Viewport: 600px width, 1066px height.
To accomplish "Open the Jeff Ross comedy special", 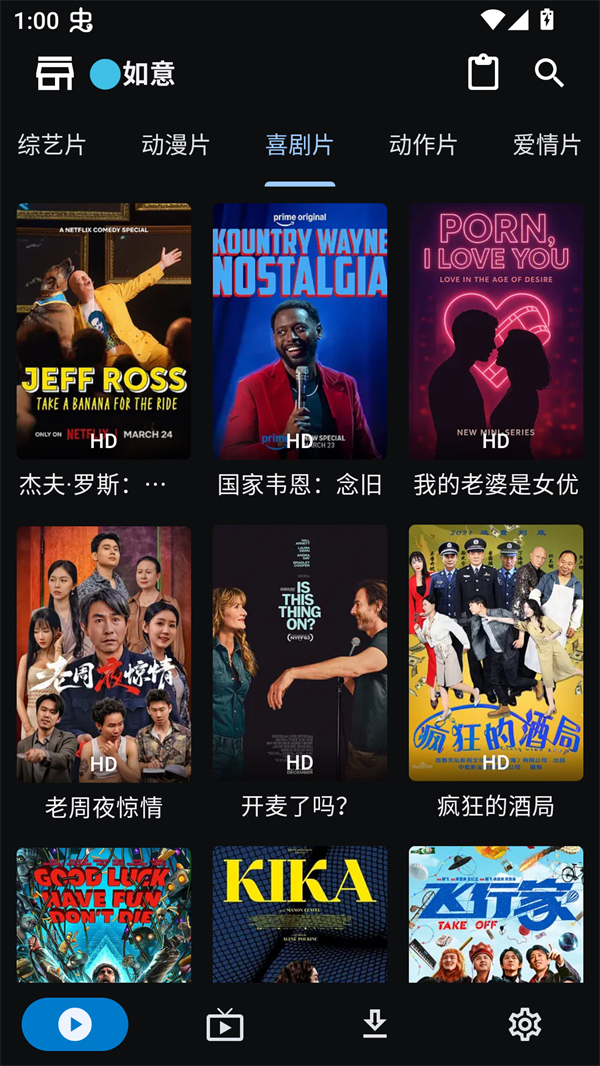I will pos(104,331).
